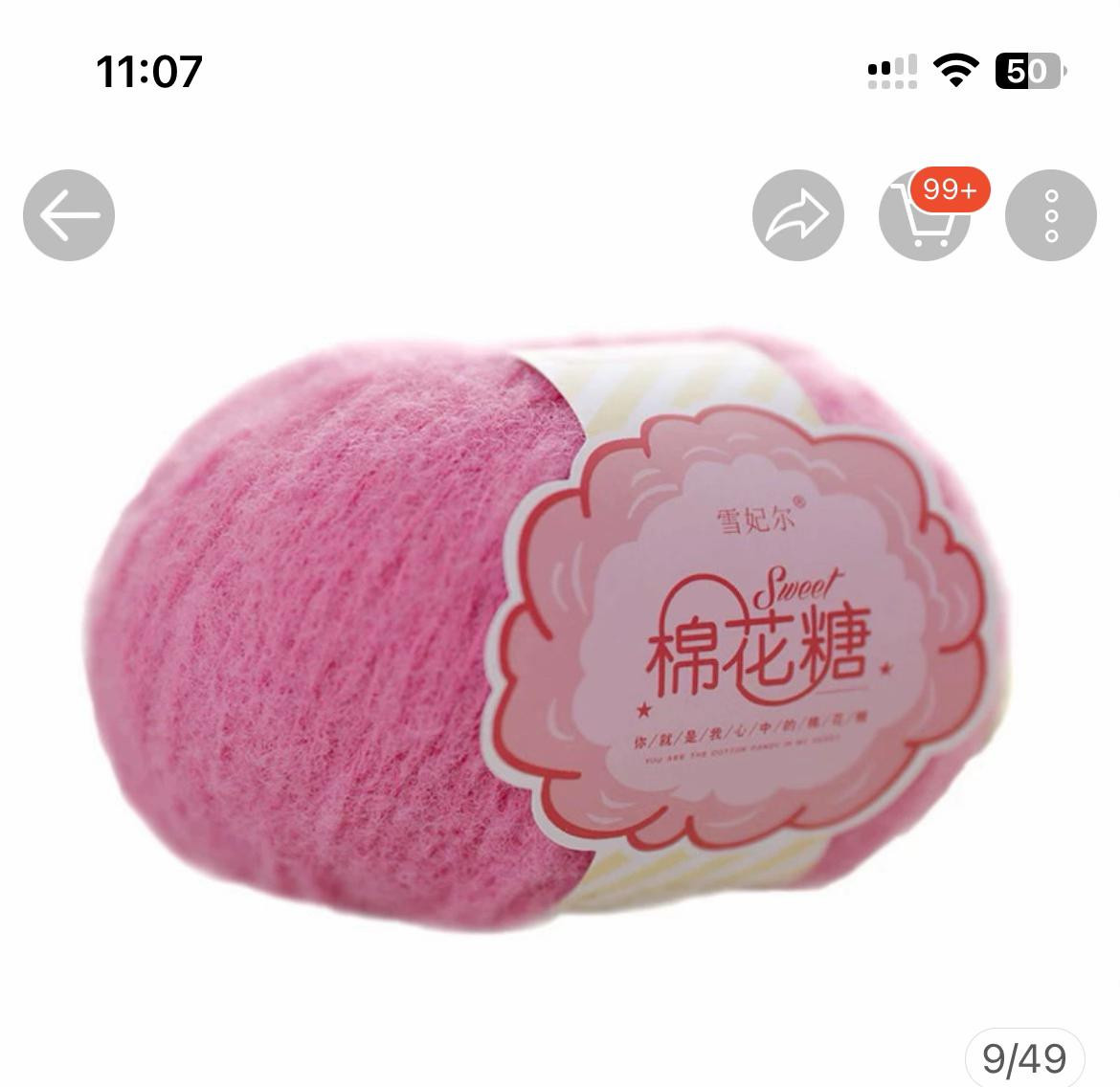The width and height of the screenshot is (1120, 1087).
Task: Share this product
Action: (797, 215)
